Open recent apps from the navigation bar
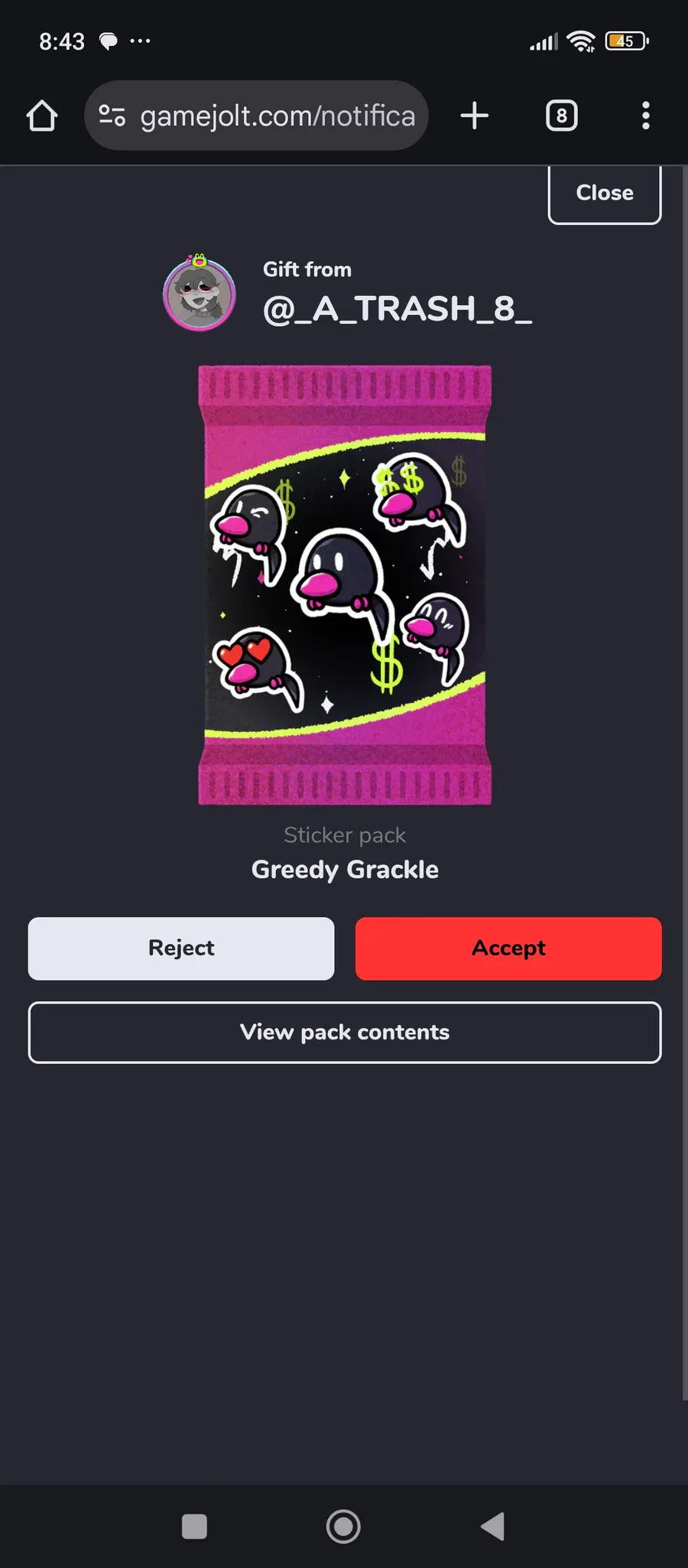 [194, 1527]
